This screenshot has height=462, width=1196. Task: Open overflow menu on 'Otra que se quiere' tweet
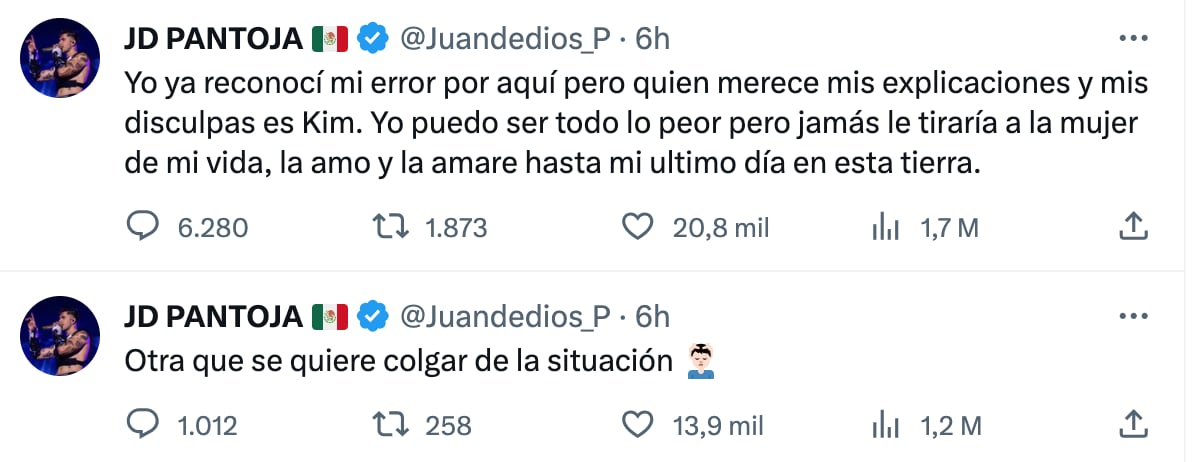coord(1131,316)
